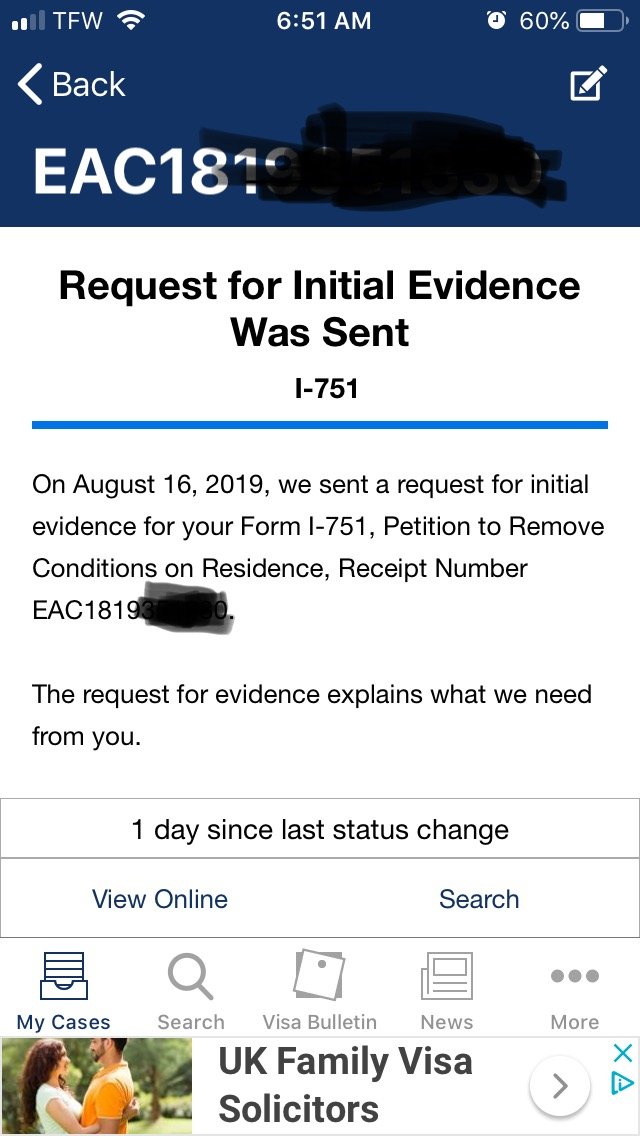640x1136 pixels.
Task: Tap Search below the status change
Action: click(479, 899)
